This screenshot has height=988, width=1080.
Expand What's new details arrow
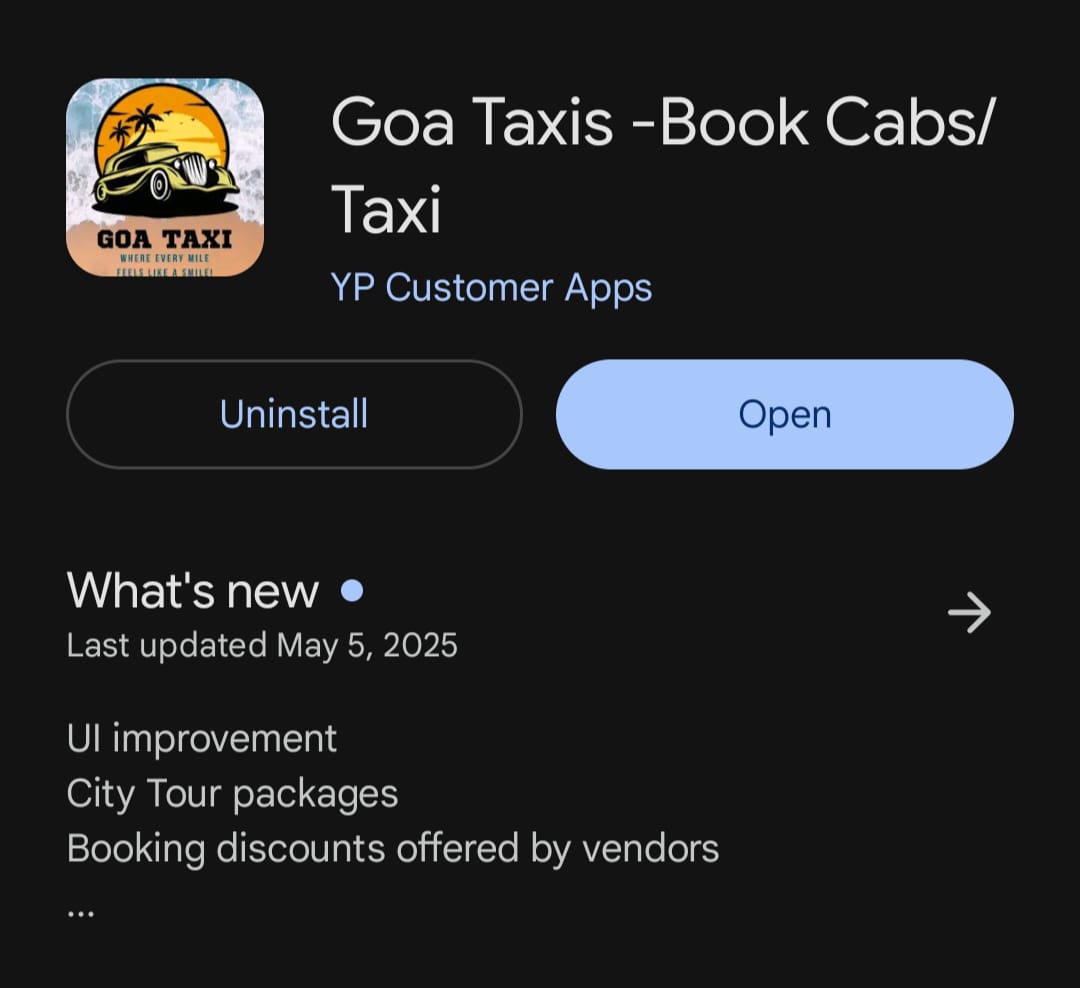pyautogui.click(x=968, y=613)
